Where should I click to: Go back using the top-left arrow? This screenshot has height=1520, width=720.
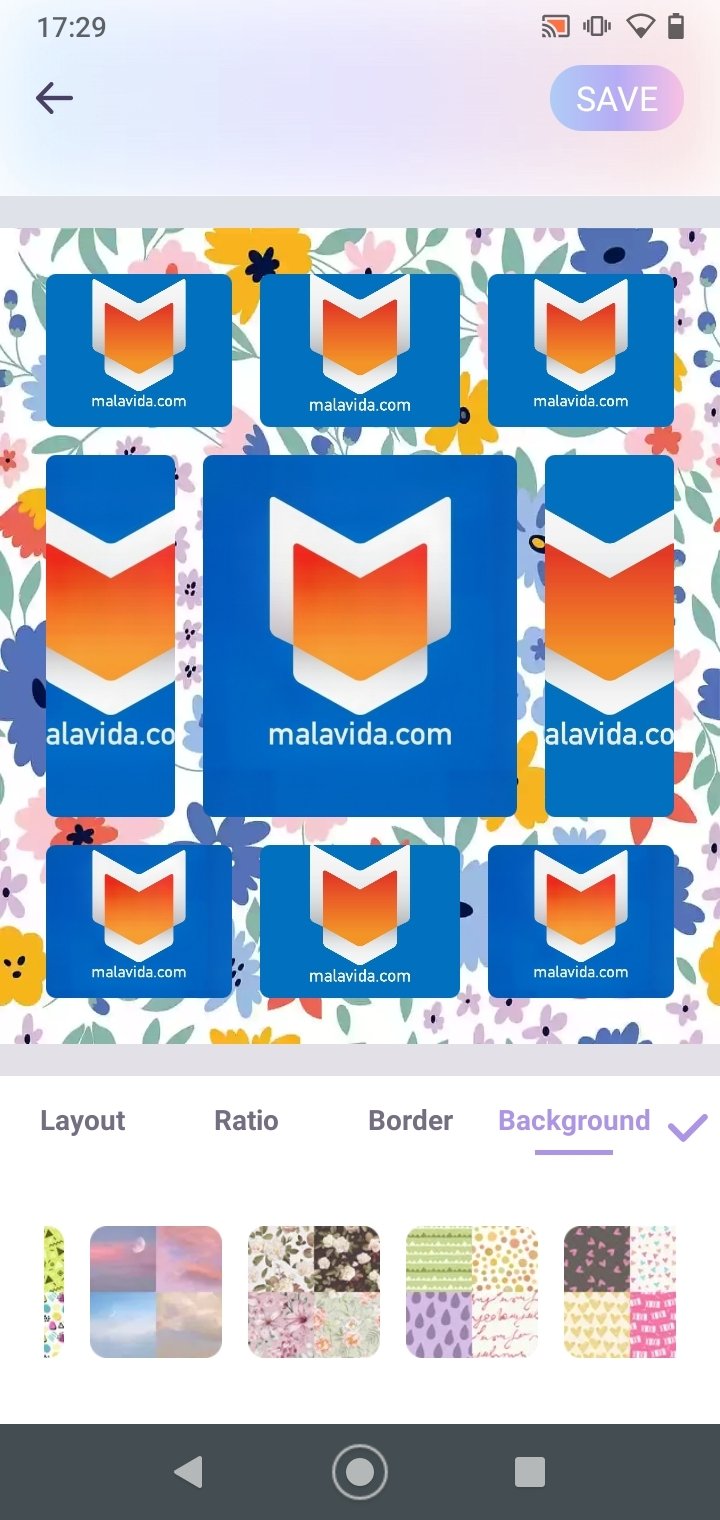click(x=54, y=98)
